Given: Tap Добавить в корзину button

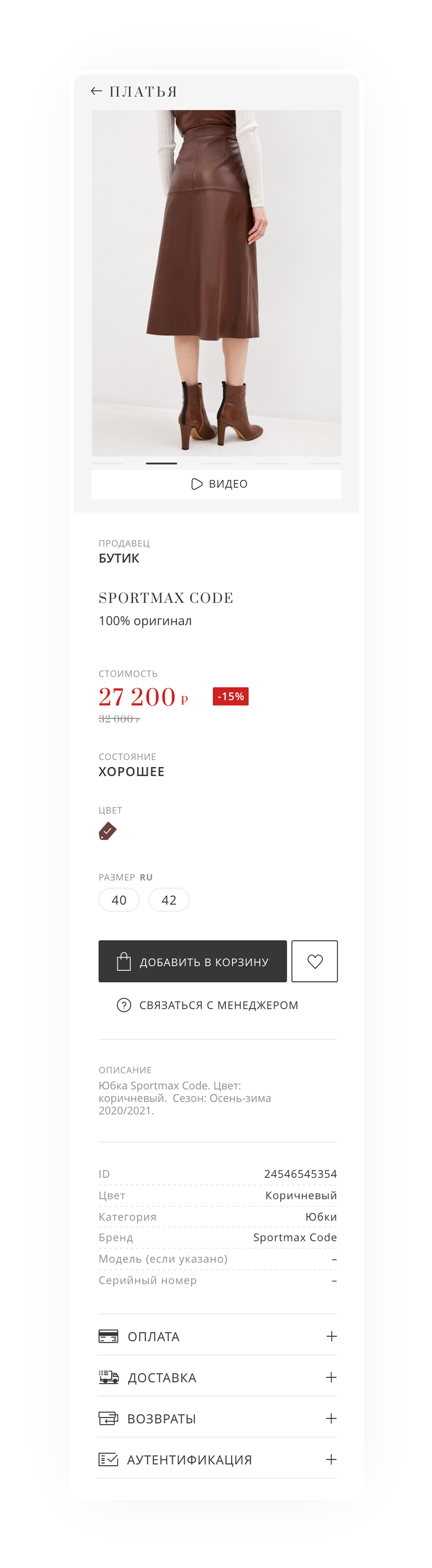Looking at the screenshot, I should (x=192, y=961).
